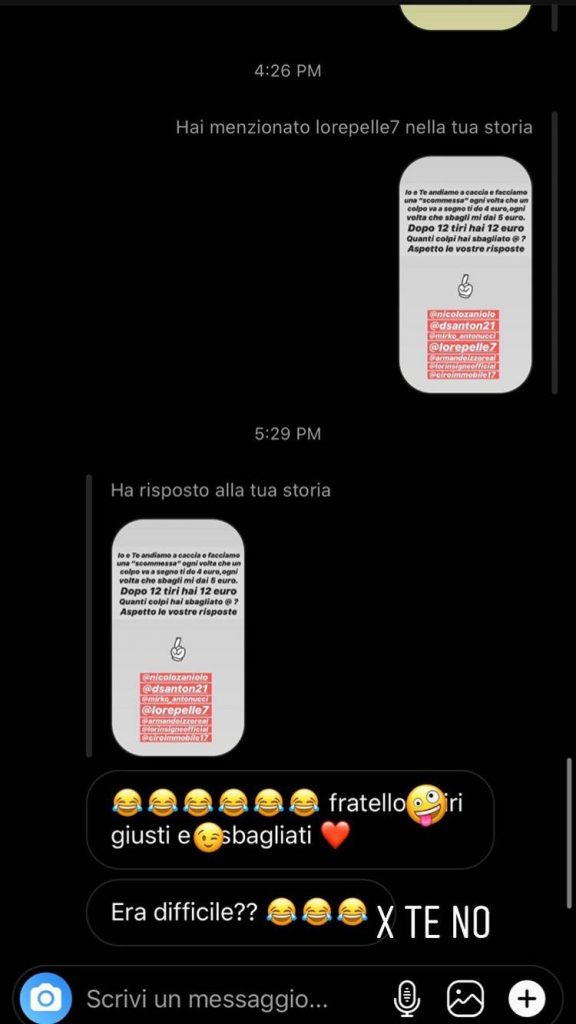Open the photo gallery picker
The height and width of the screenshot is (1024, 576).
pos(466,999)
